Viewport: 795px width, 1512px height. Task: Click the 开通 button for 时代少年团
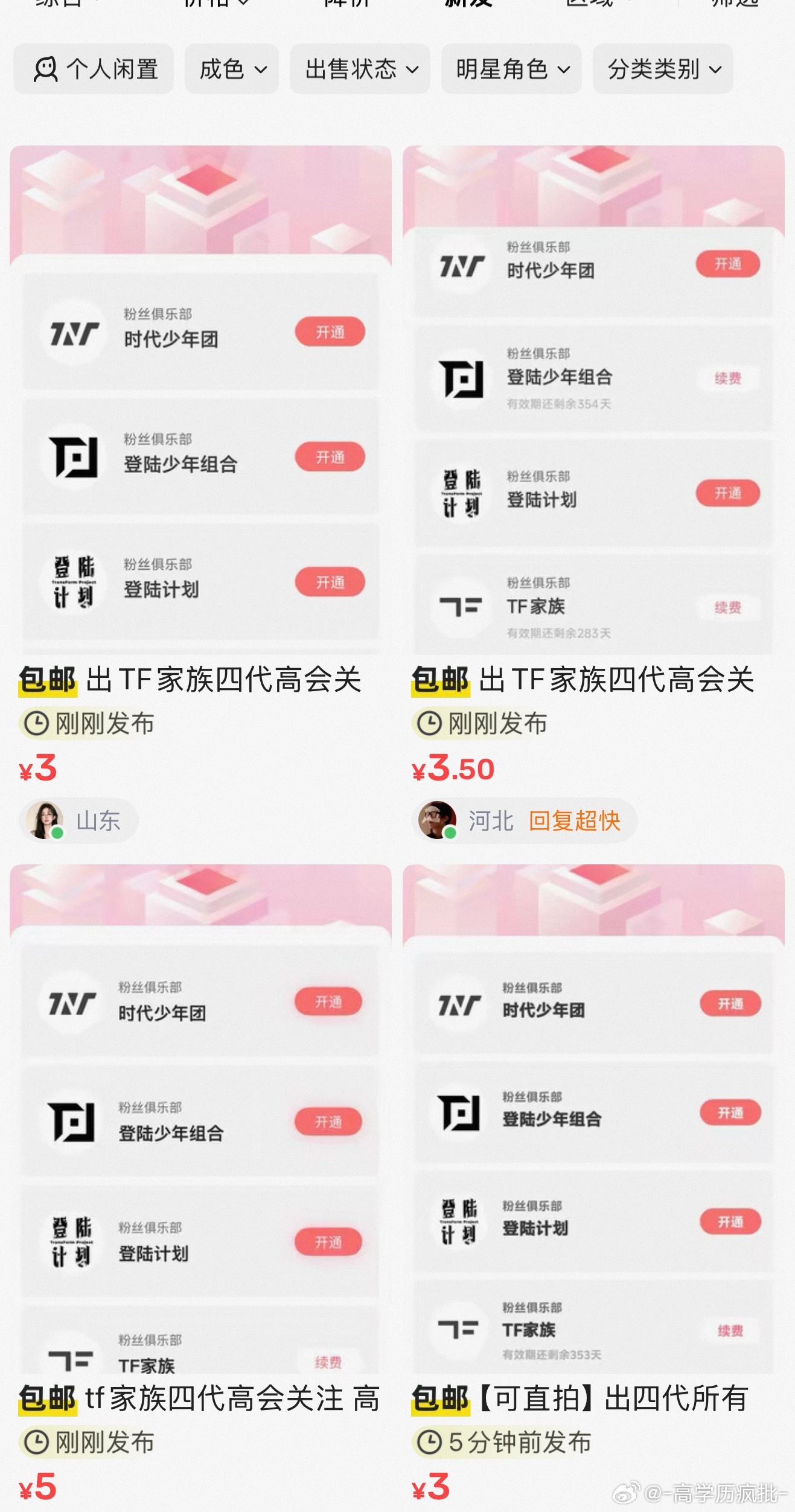click(329, 331)
